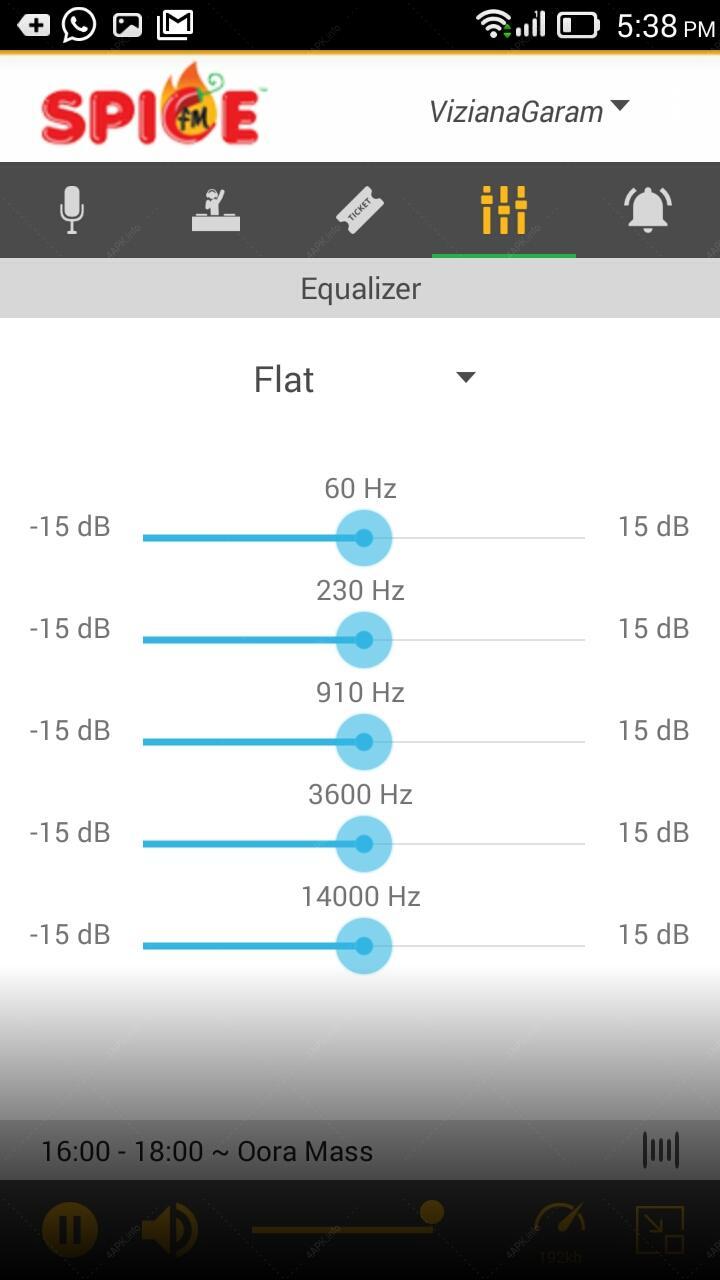Tap the 3600 Hz slider
The image size is (720, 1280).
point(364,844)
